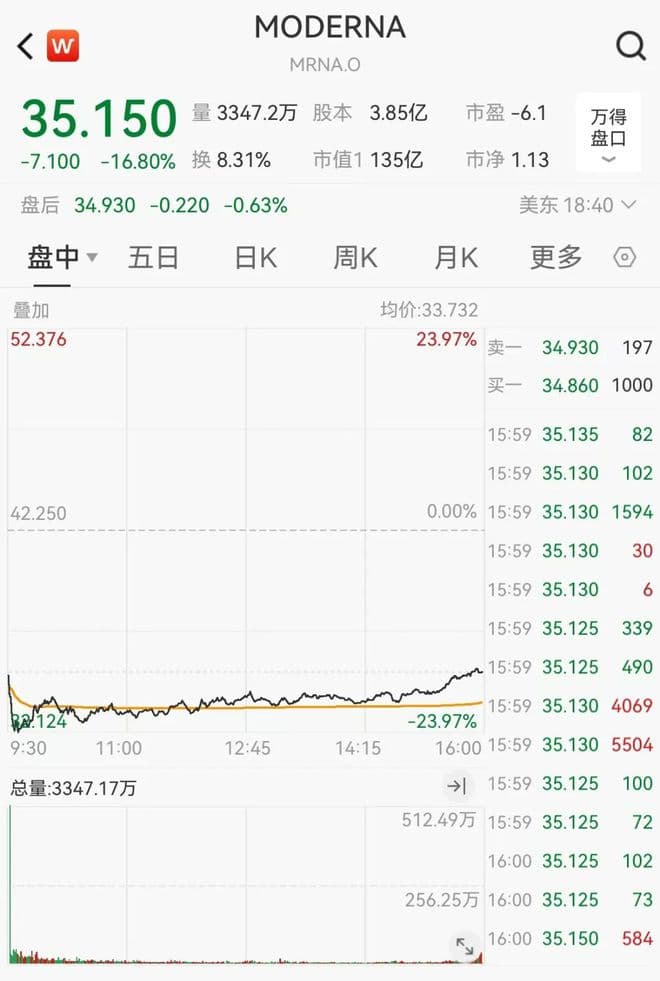Go back using the top-left arrow
Image resolution: width=660 pixels, height=981 pixels.
click(x=26, y=46)
